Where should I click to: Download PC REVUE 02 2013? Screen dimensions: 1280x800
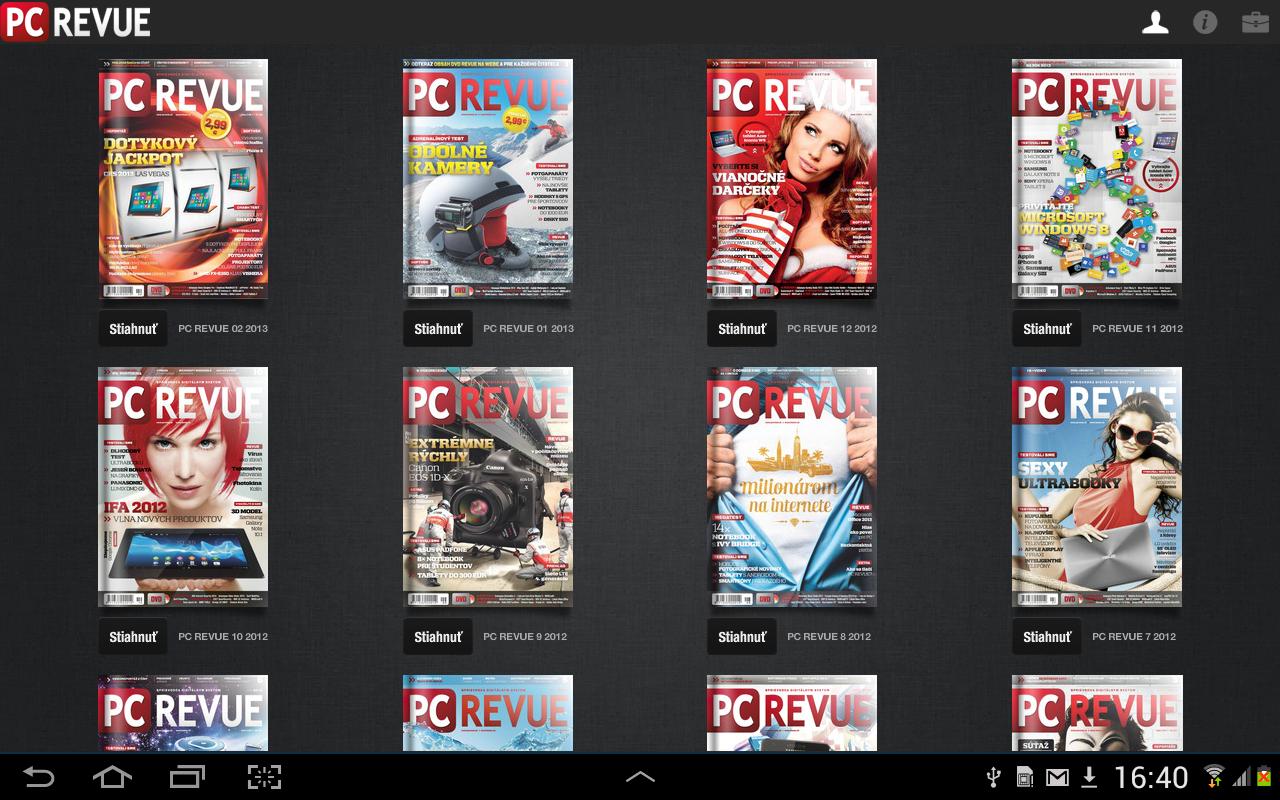pos(133,328)
